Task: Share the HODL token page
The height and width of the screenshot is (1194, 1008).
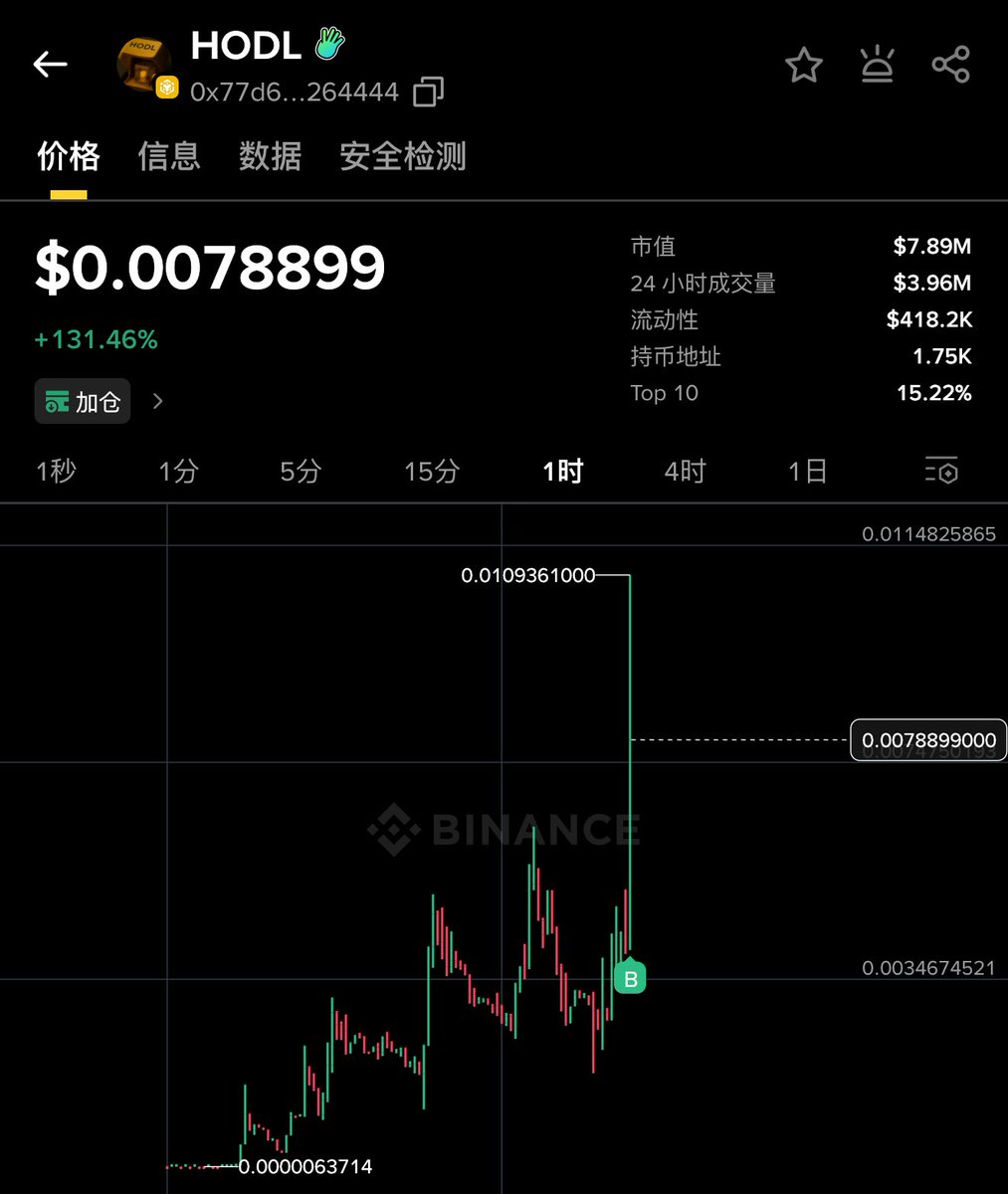Action: (x=950, y=66)
